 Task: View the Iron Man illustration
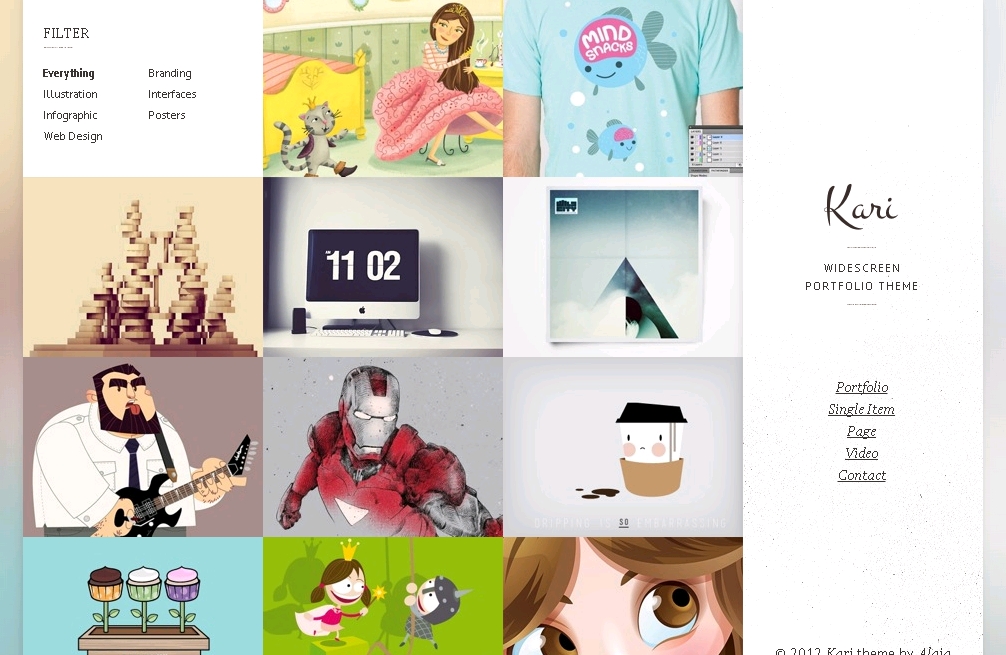point(382,447)
